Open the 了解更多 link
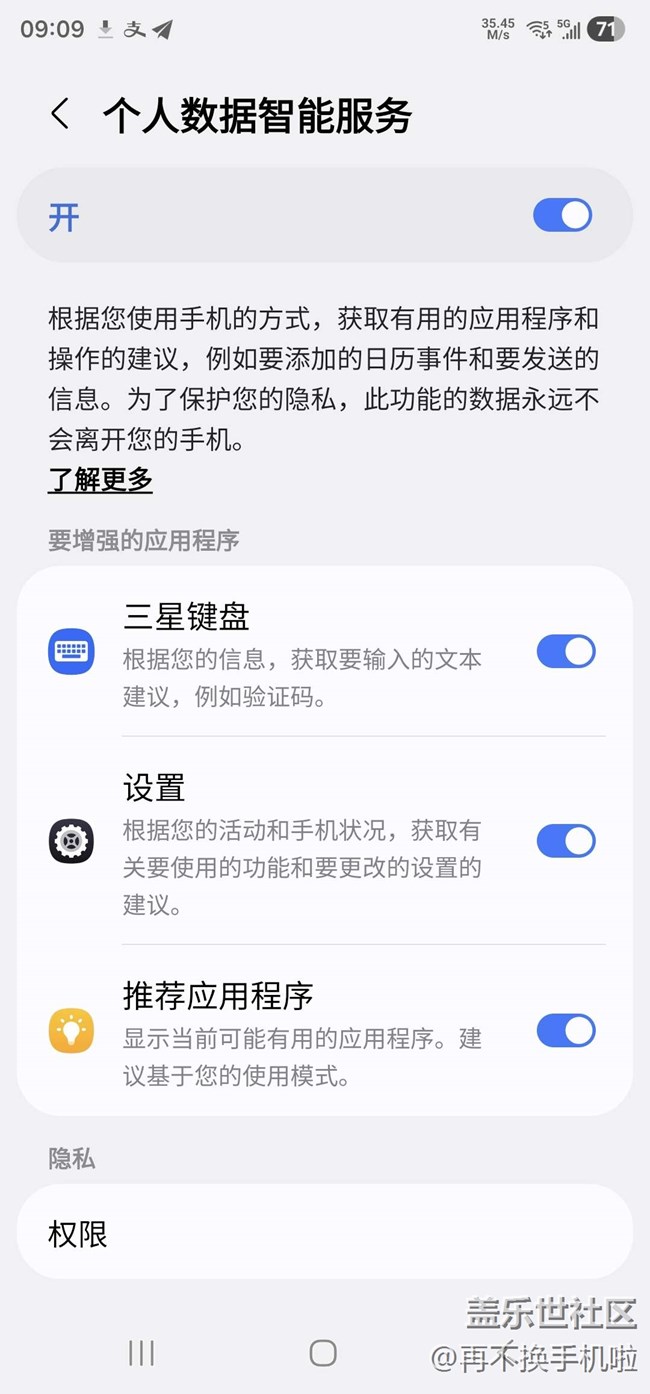Viewport: 650px width, 1394px height. click(x=100, y=480)
